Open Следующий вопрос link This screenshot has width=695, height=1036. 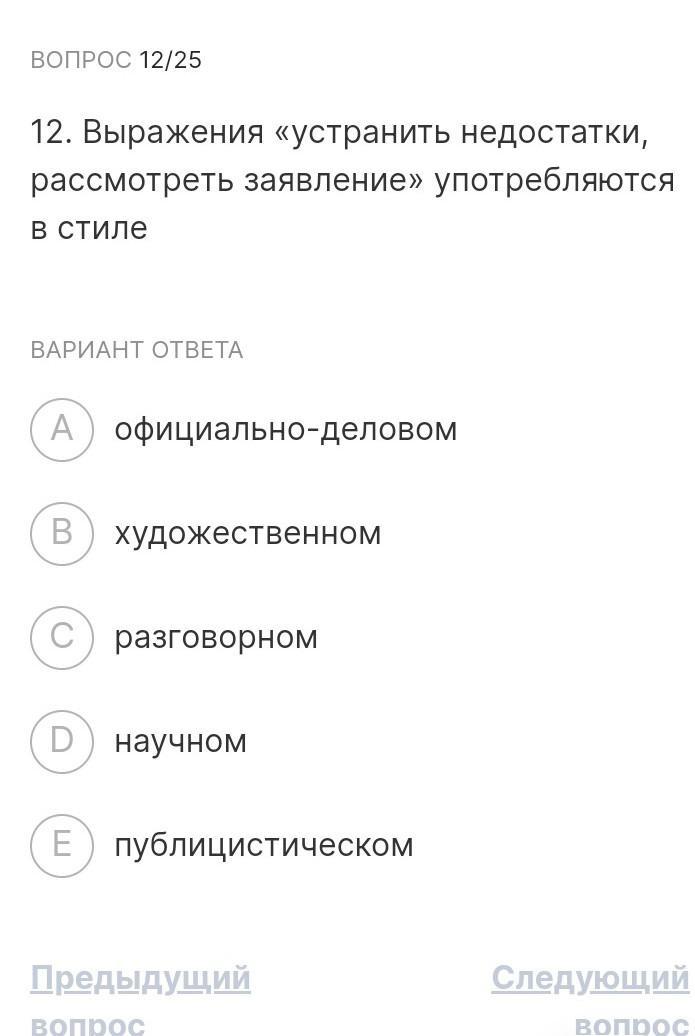tap(590, 979)
